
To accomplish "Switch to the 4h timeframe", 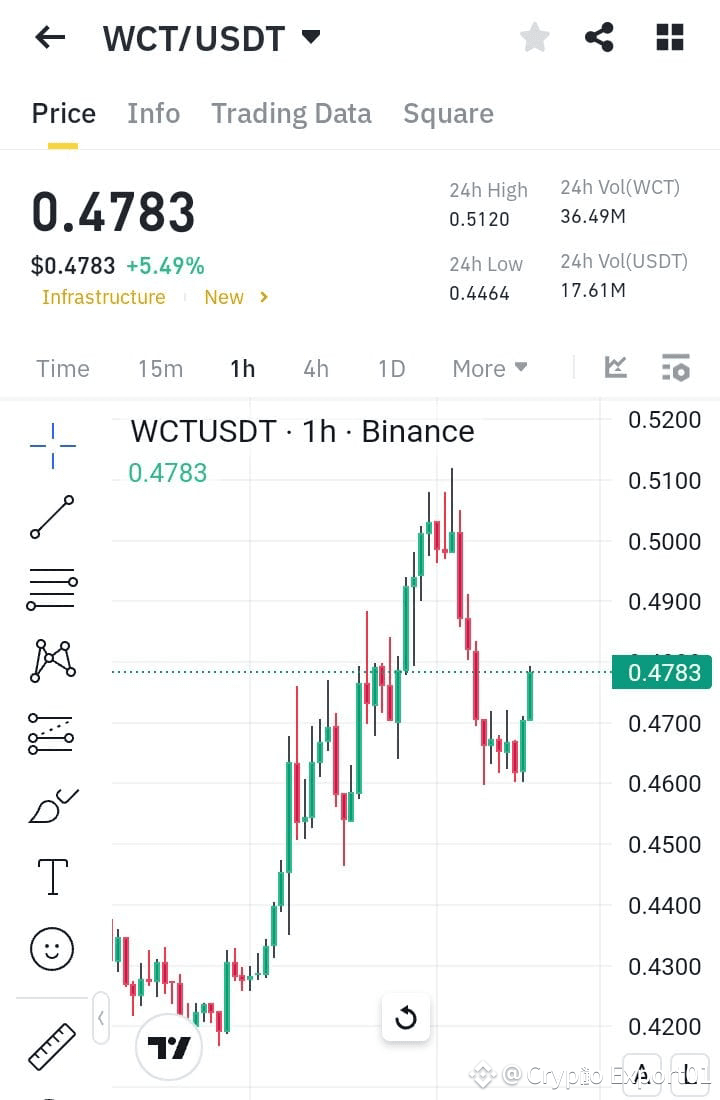I will click(x=315, y=368).
